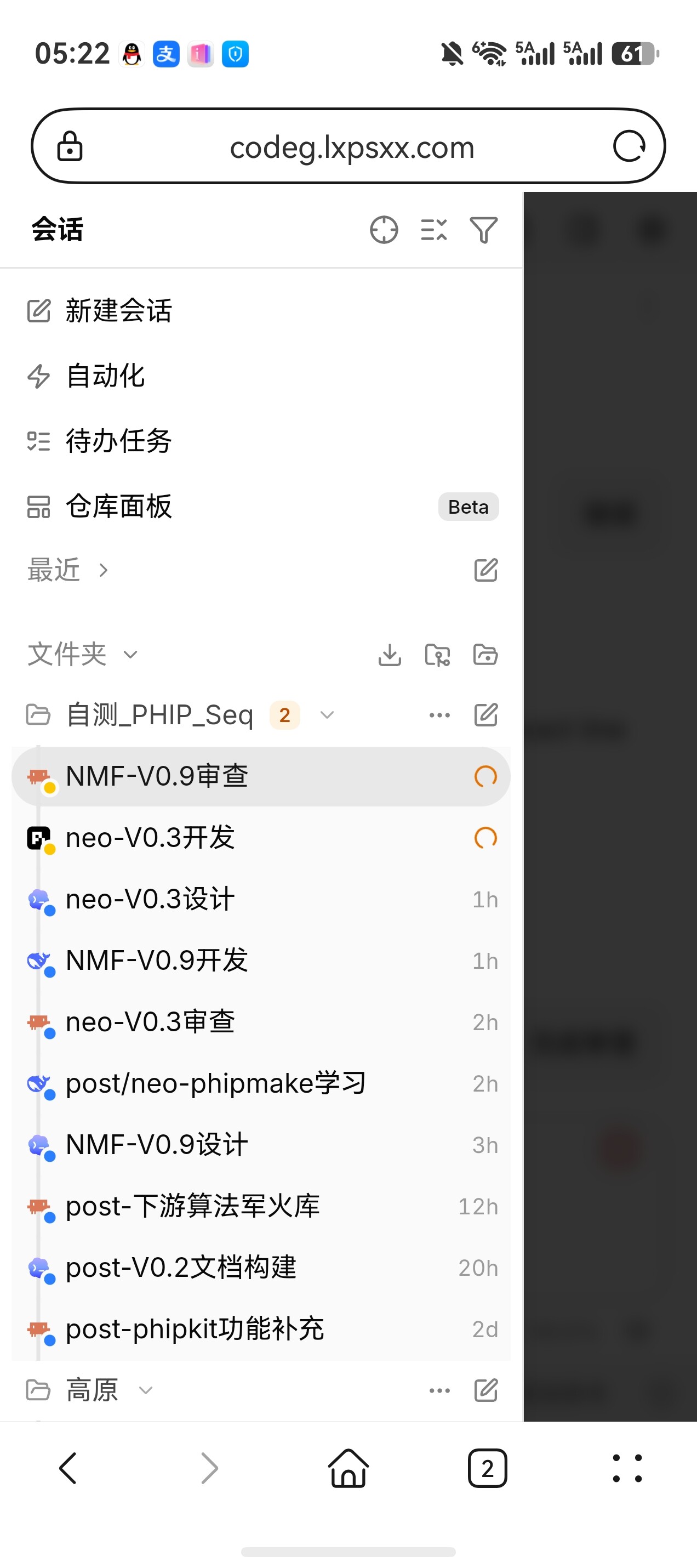Open the more options for folder 自测_PHIP_Seq
697x1568 pixels.
[x=439, y=714]
